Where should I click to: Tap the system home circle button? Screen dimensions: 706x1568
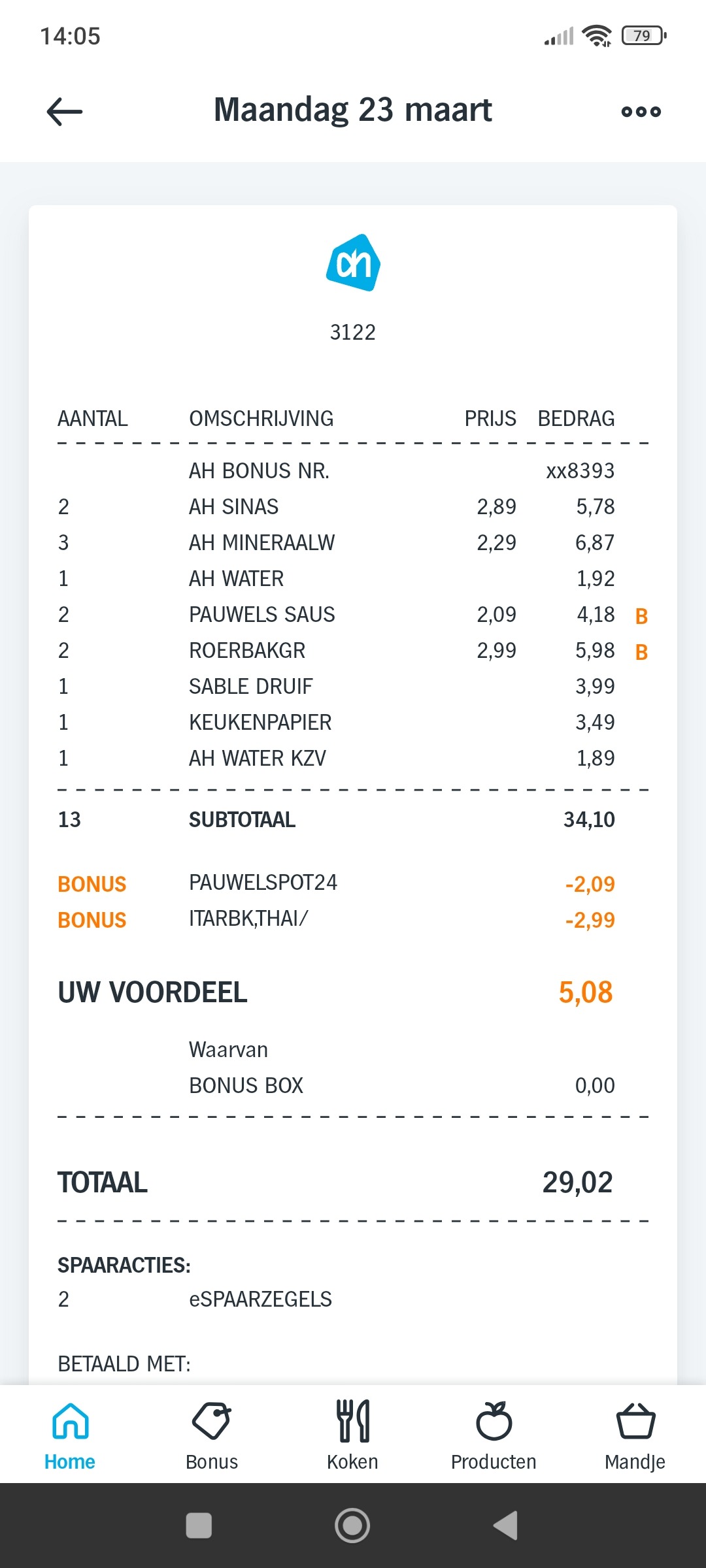(352, 1526)
